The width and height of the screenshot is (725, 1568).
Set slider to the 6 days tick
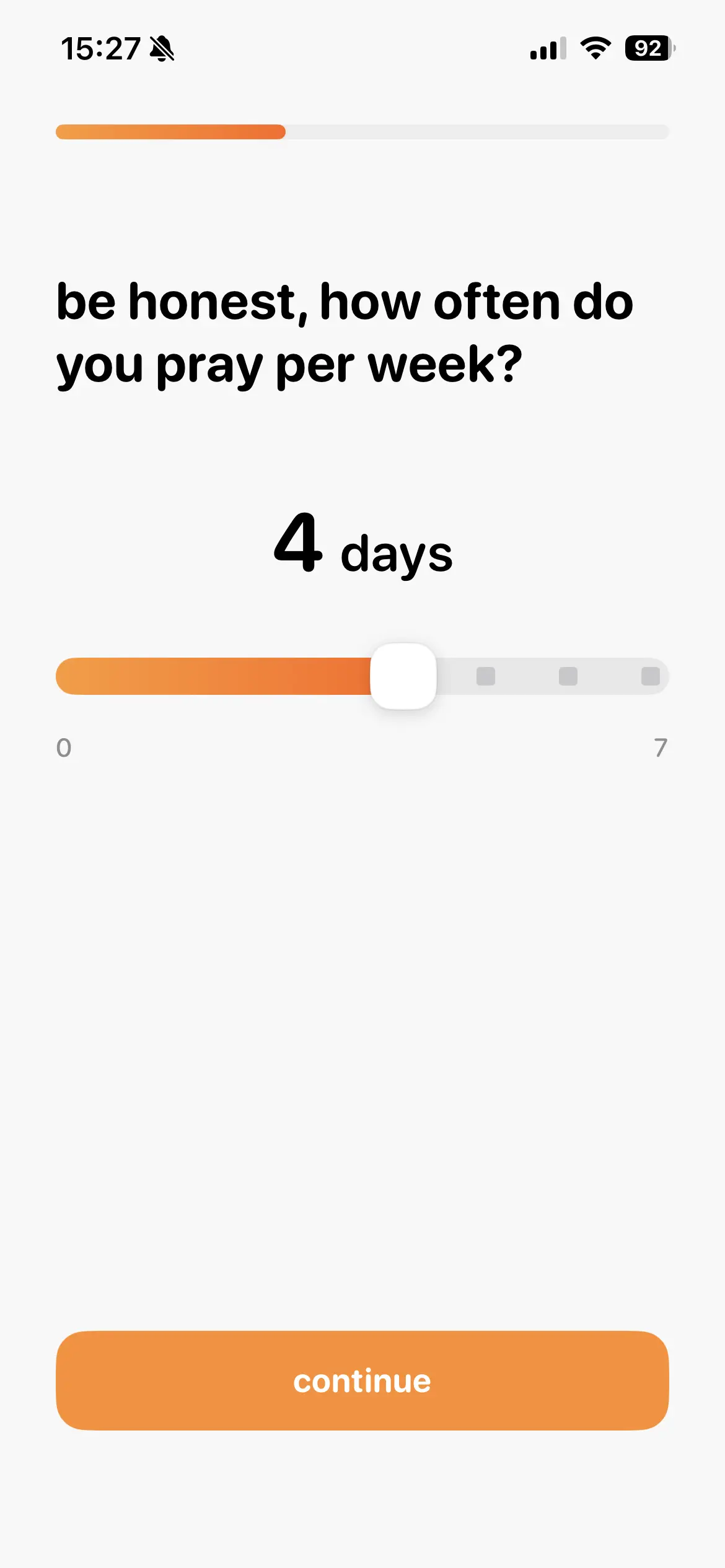click(x=568, y=676)
